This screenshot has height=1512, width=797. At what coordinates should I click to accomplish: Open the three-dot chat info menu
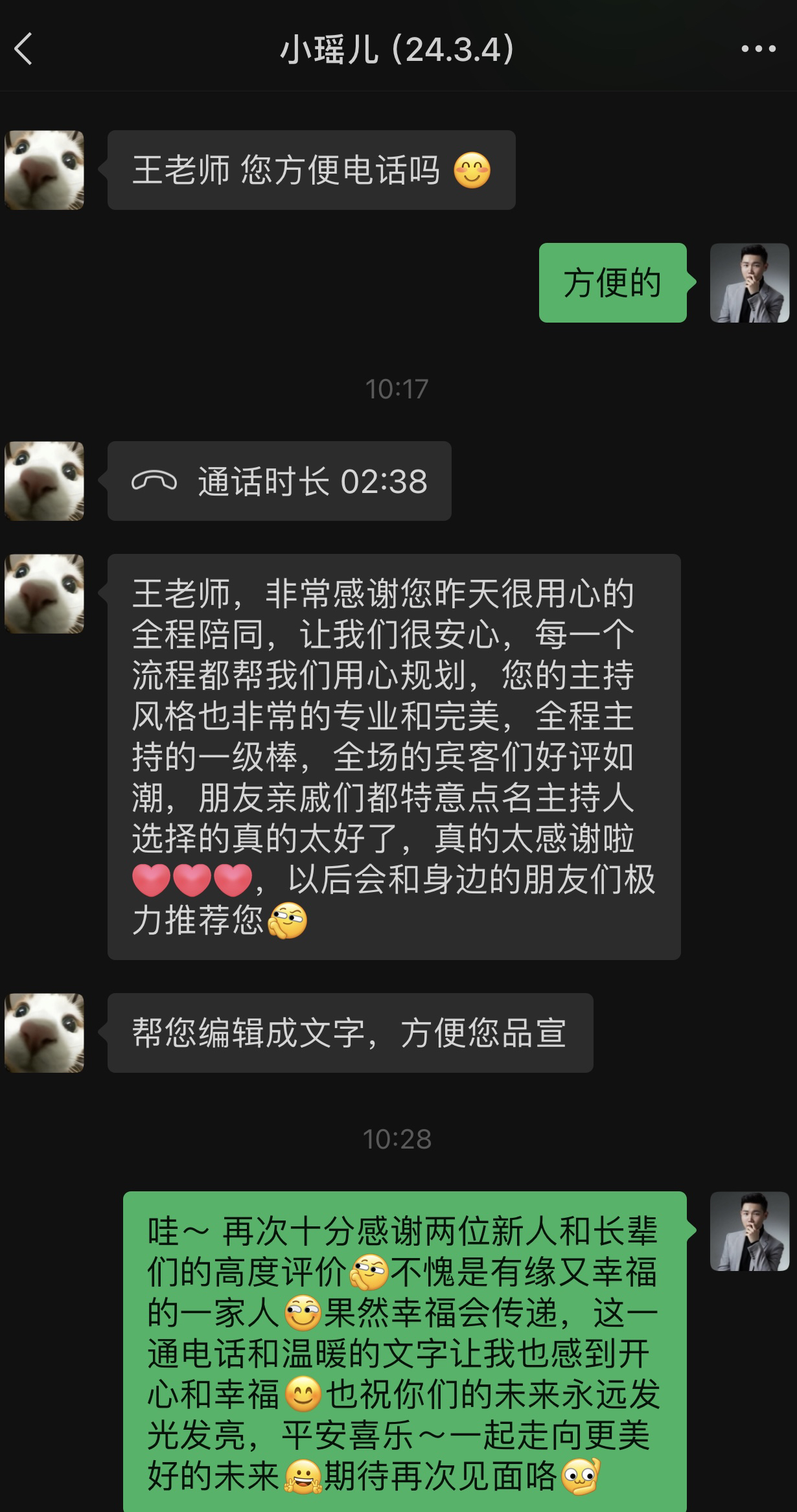(758, 49)
